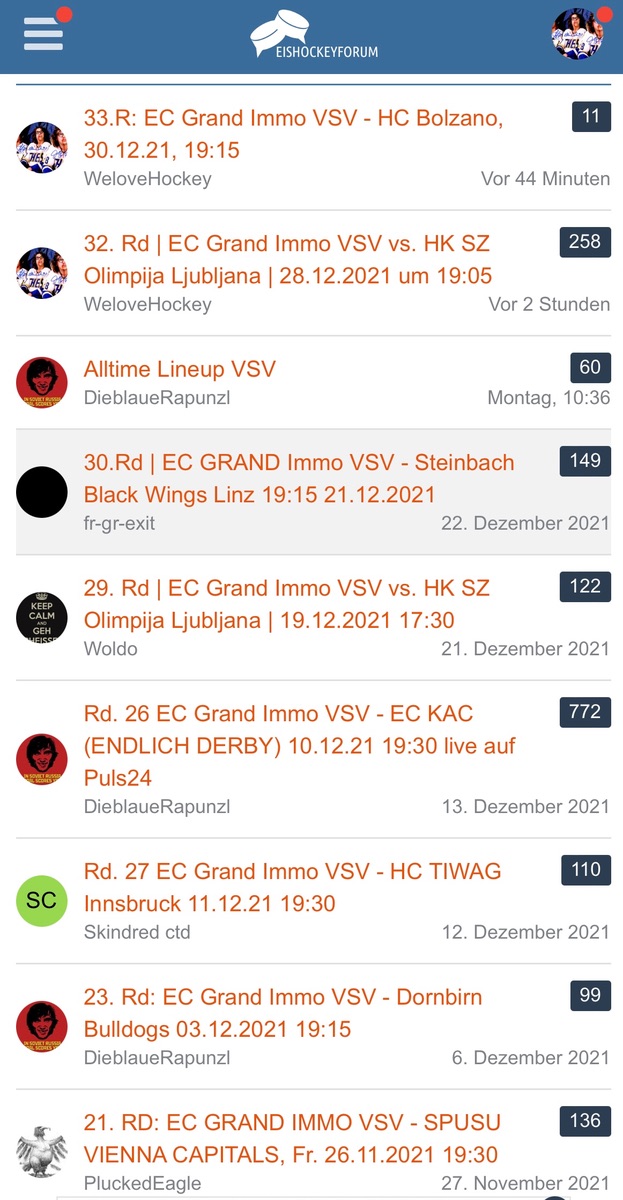
Task: Open the hamburger menu
Action: pyautogui.click(x=44, y=34)
